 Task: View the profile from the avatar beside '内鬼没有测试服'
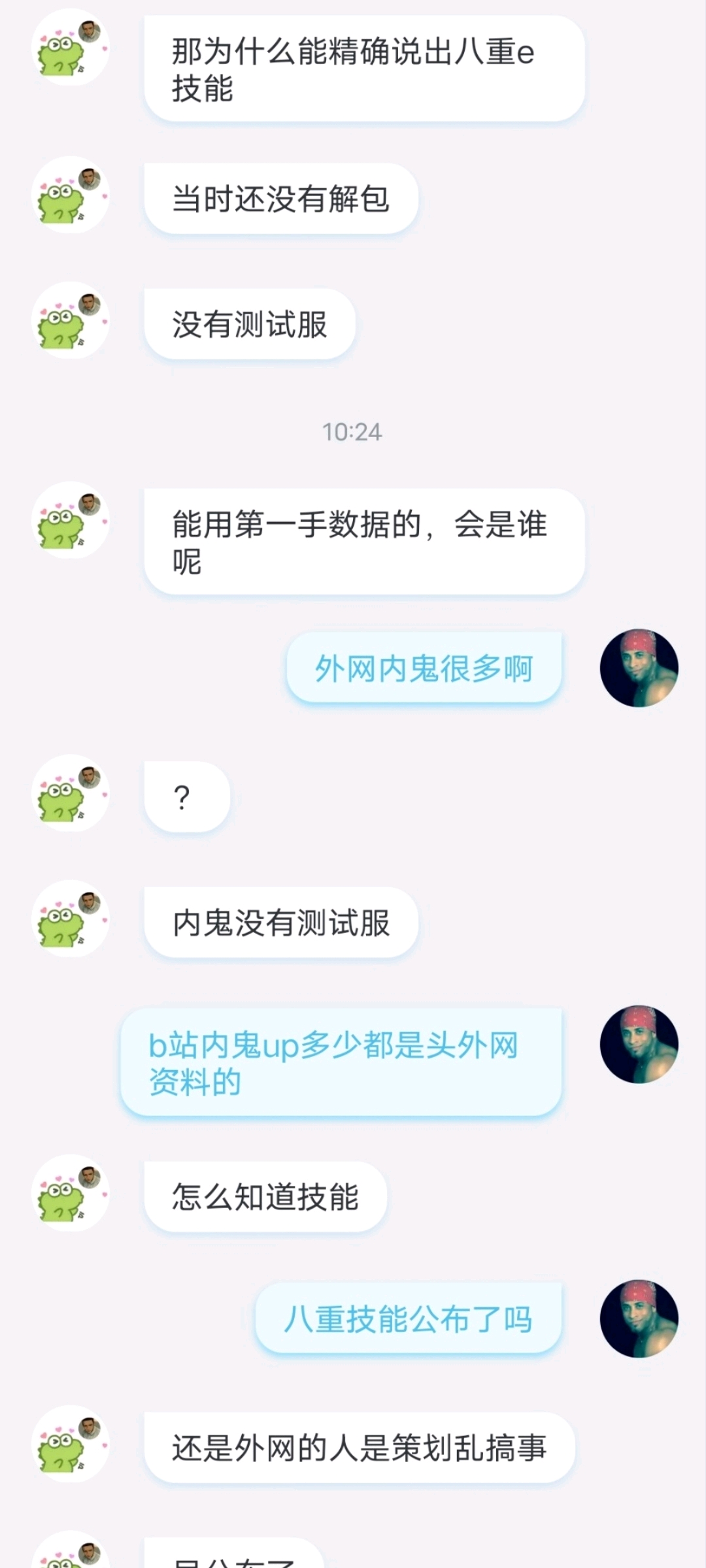tap(71, 919)
